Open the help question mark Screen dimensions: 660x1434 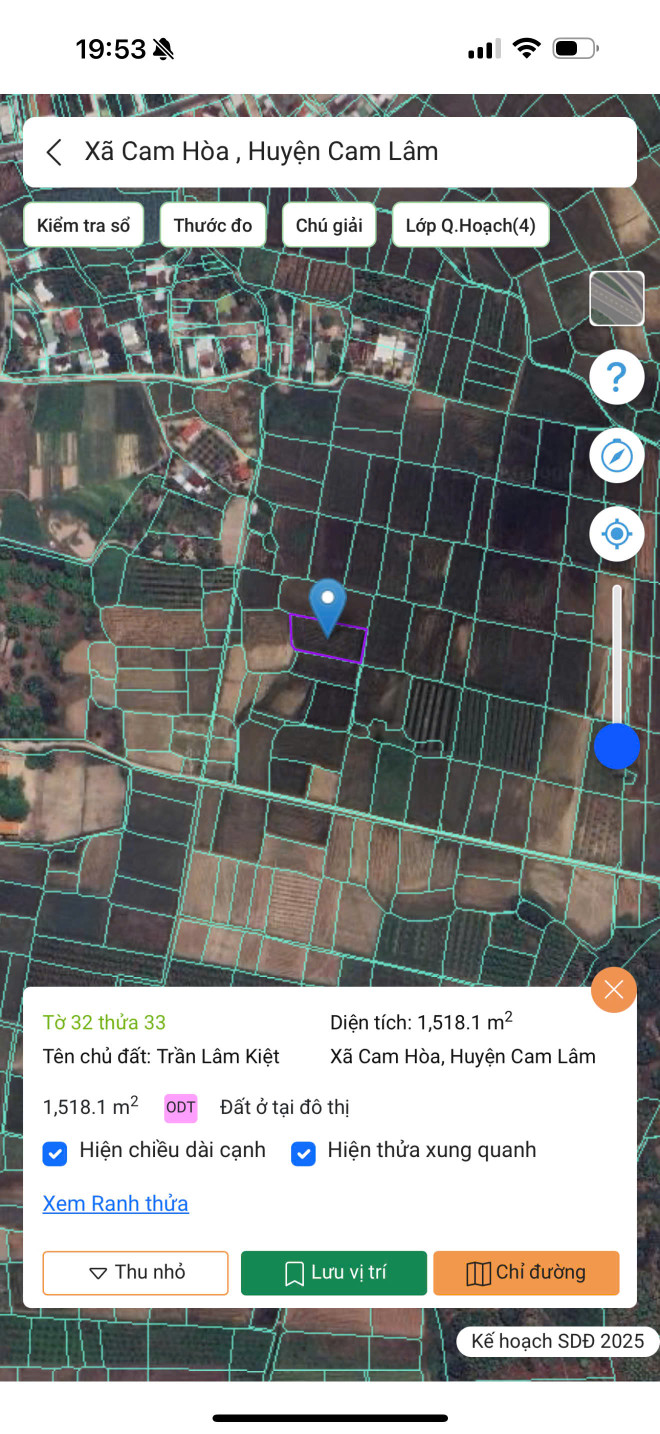[x=617, y=377]
